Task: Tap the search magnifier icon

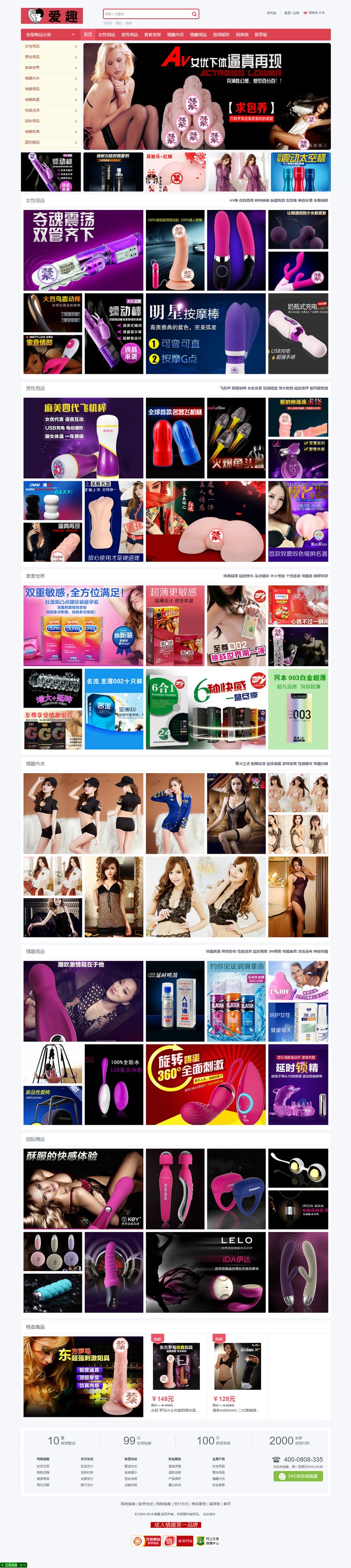Action: point(194,14)
